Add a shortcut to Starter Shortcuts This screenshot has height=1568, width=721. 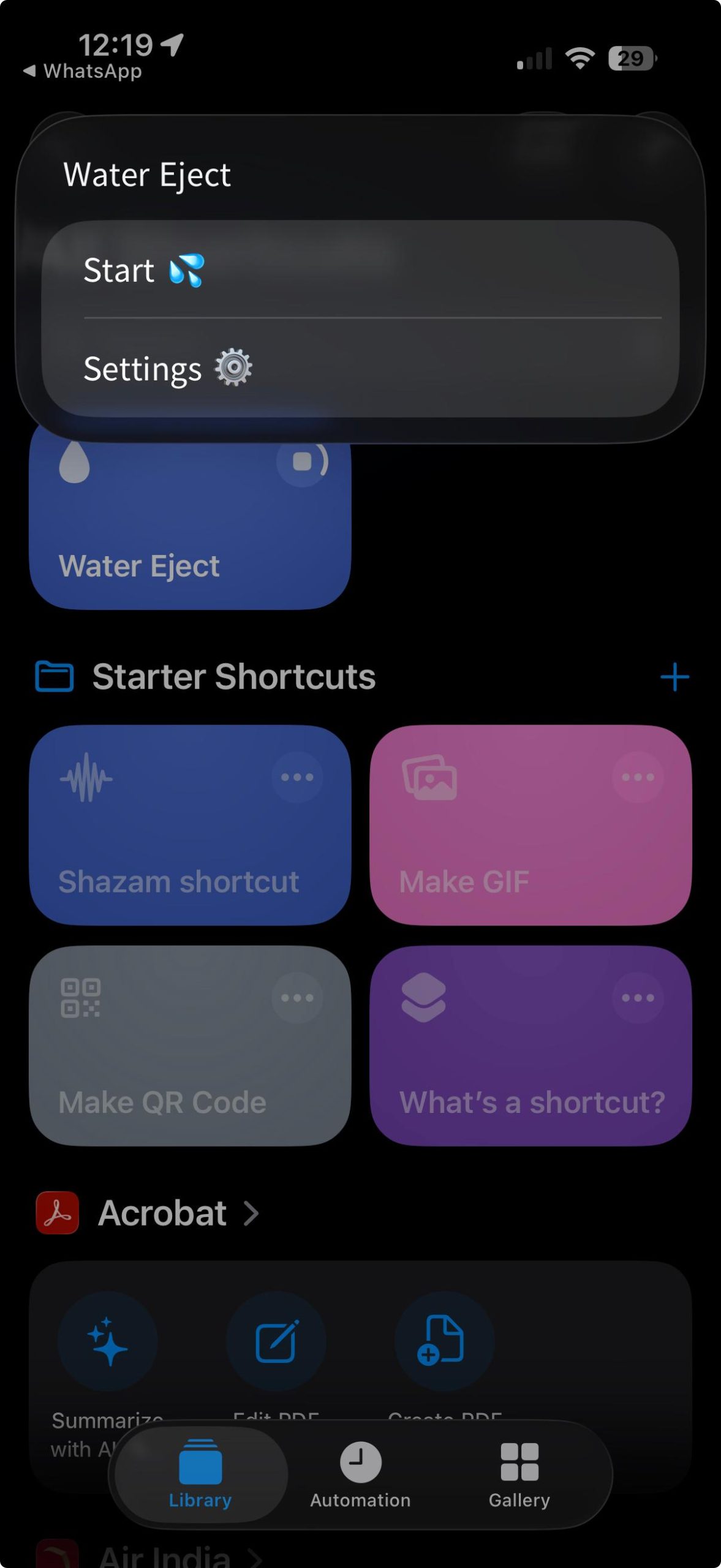coord(674,677)
